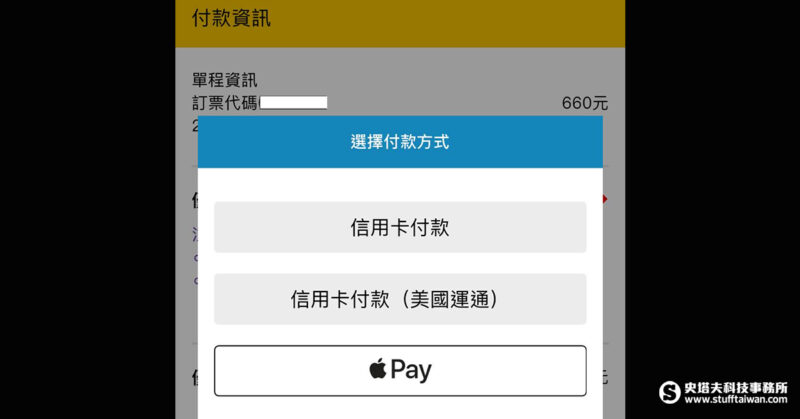Choose 信用卡付款 payment option
The image size is (800, 419).
click(x=400, y=228)
